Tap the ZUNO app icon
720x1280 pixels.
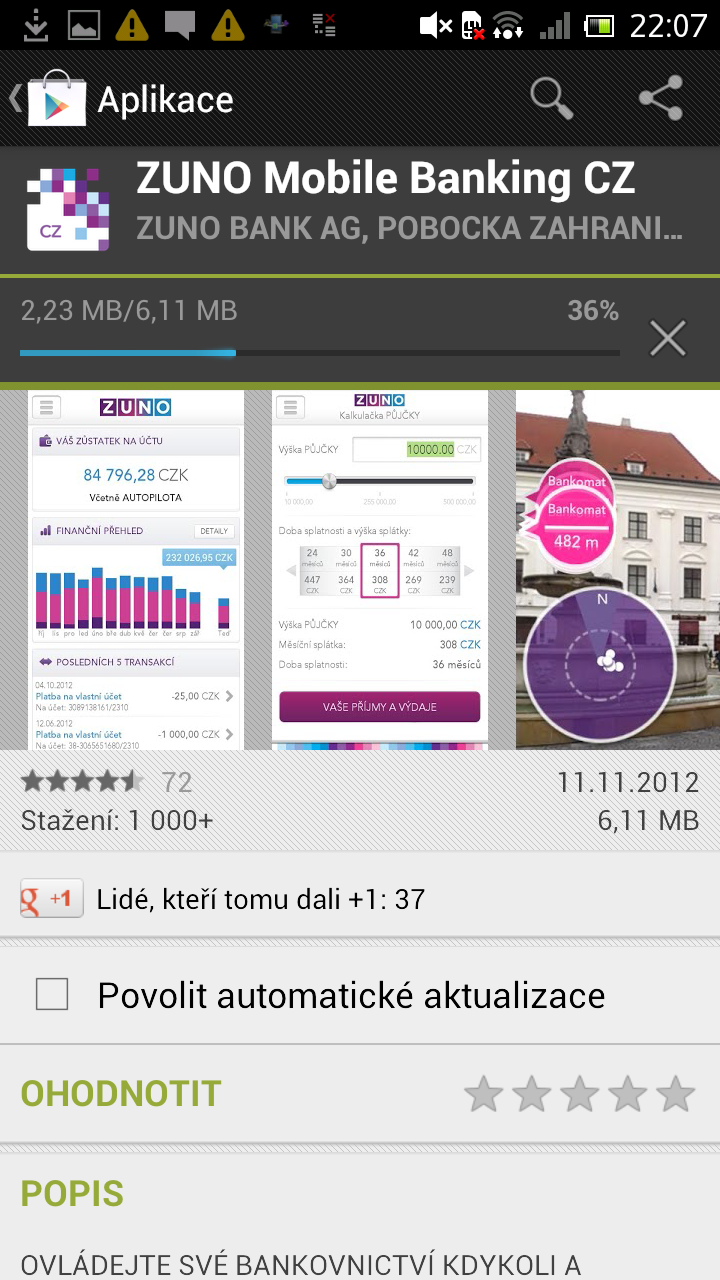(68, 207)
